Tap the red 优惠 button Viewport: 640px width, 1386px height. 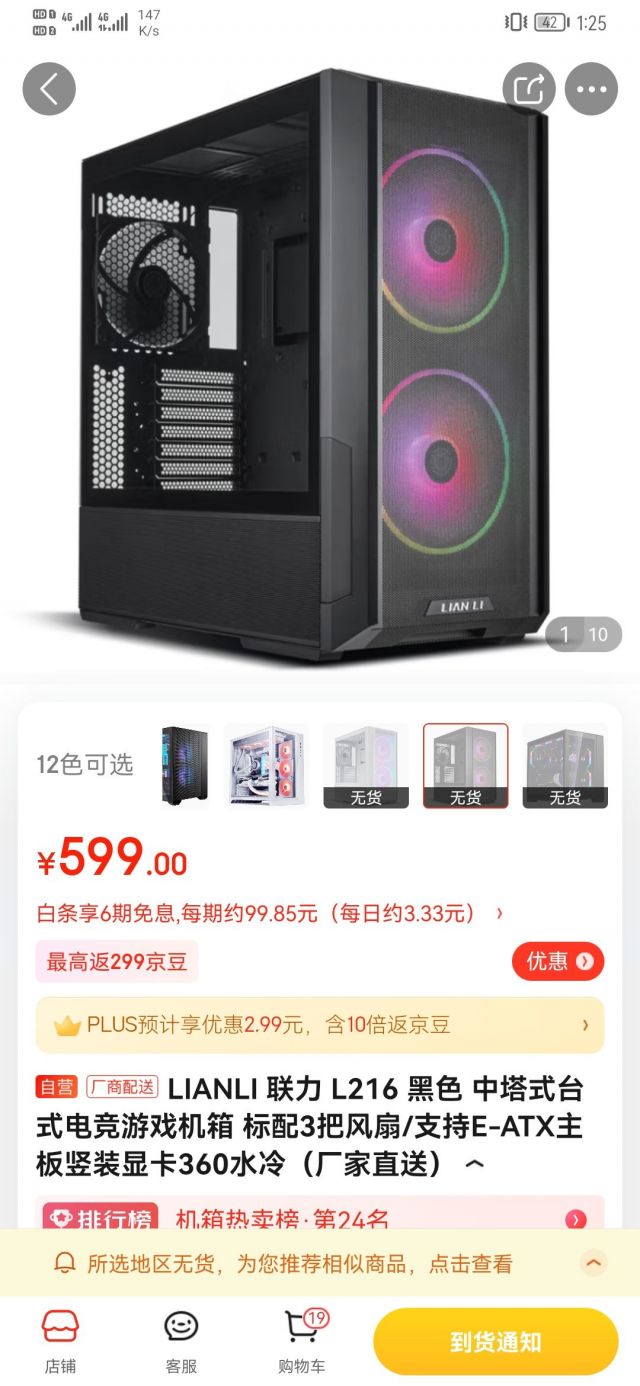pyautogui.click(x=558, y=962)
